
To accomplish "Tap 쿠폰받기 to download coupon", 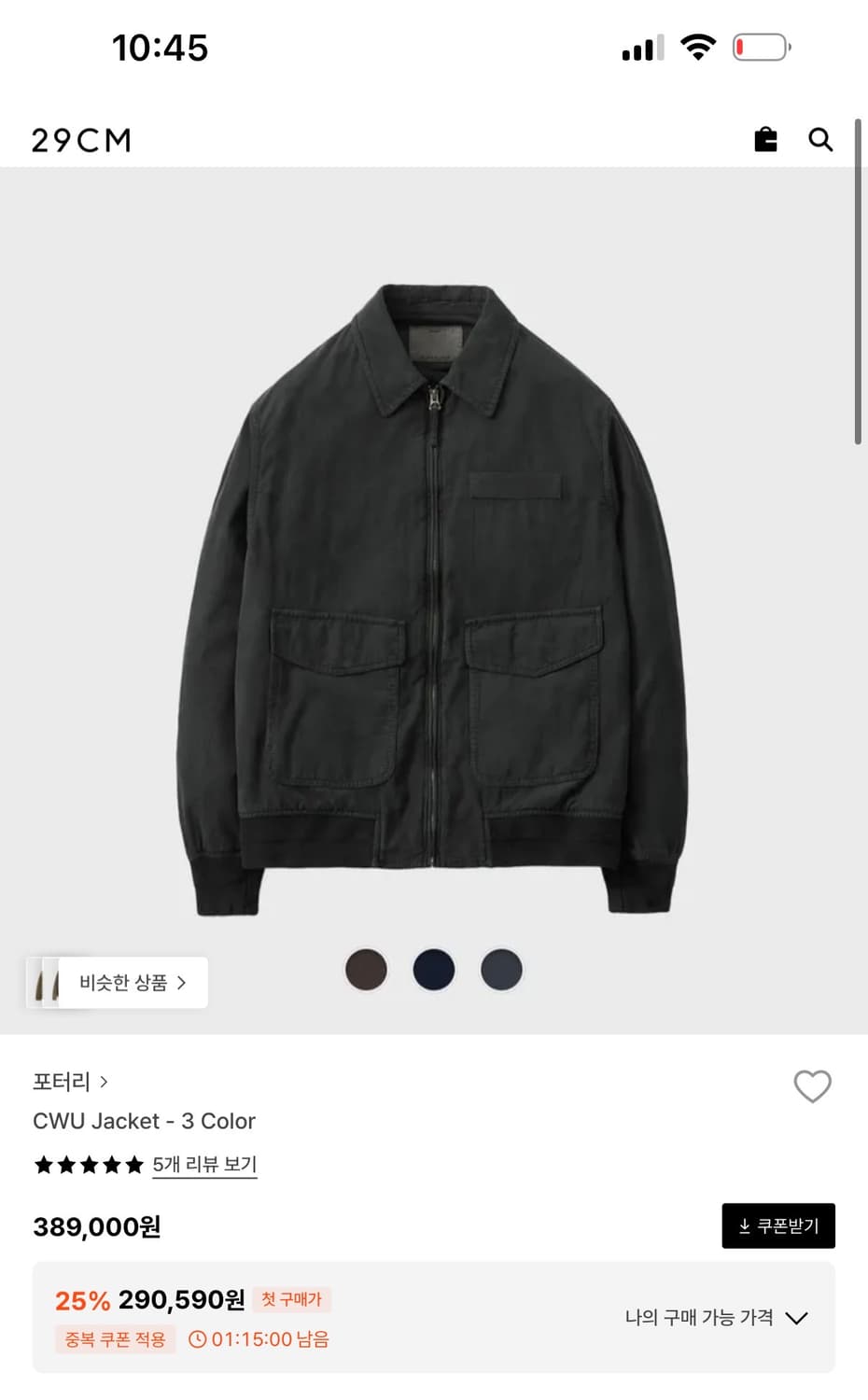I will [778, 1225].
